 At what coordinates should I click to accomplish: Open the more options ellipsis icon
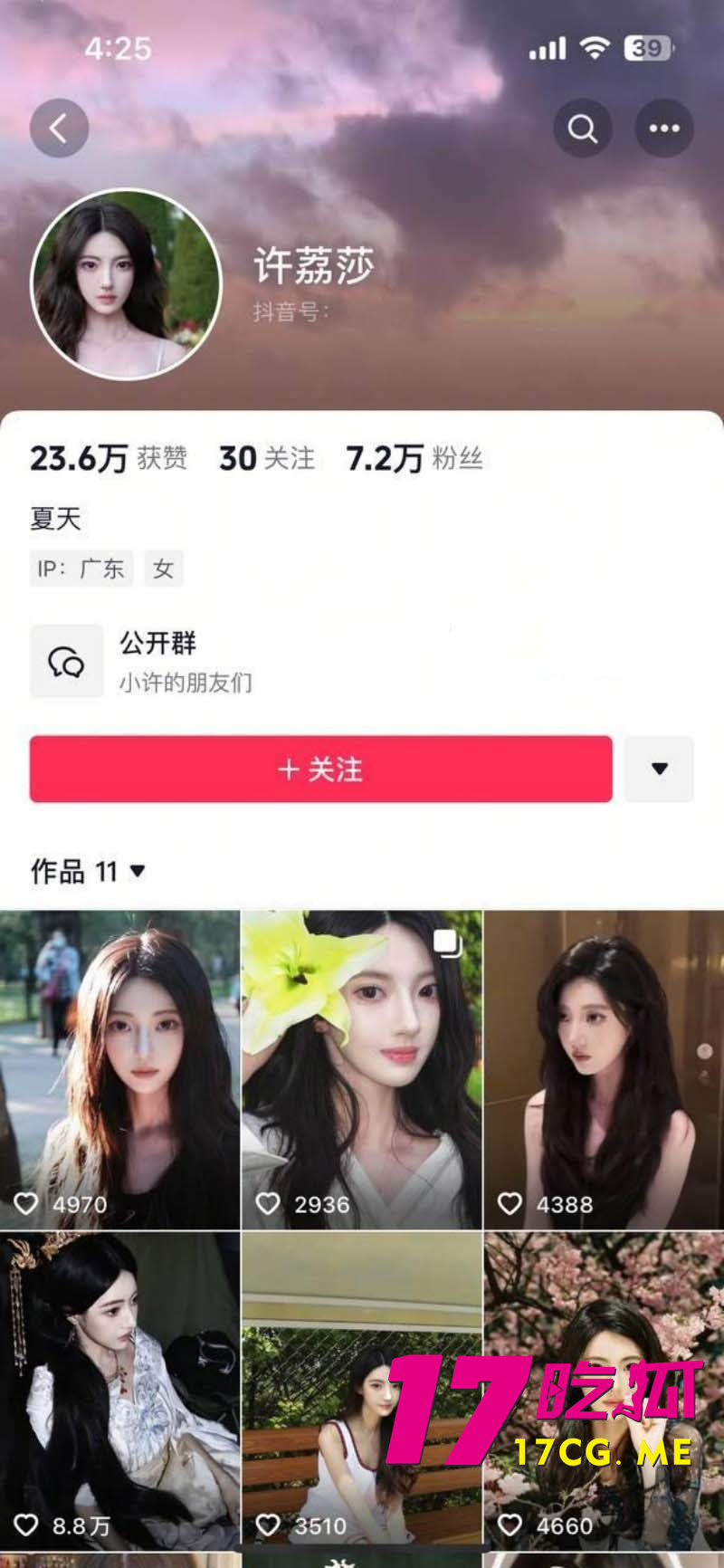pos(663,128)
